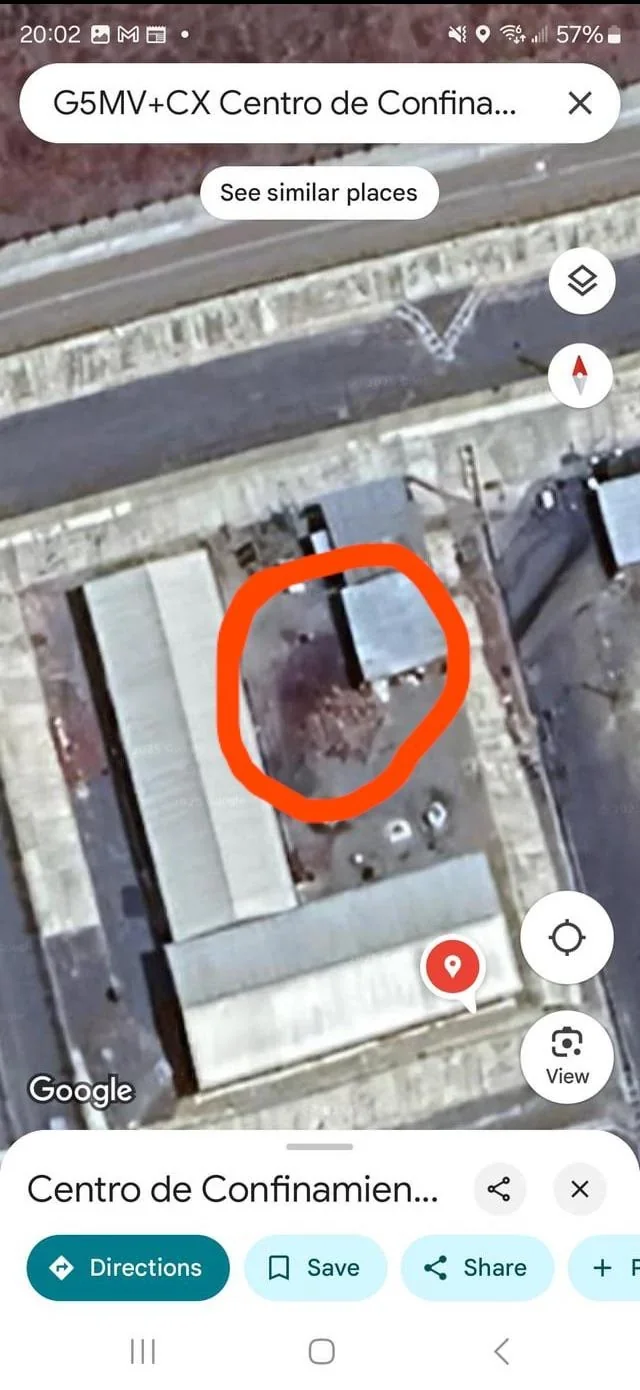Open the recent apps view
This screenshot has height=1390, width=640.
(143, 1352)
